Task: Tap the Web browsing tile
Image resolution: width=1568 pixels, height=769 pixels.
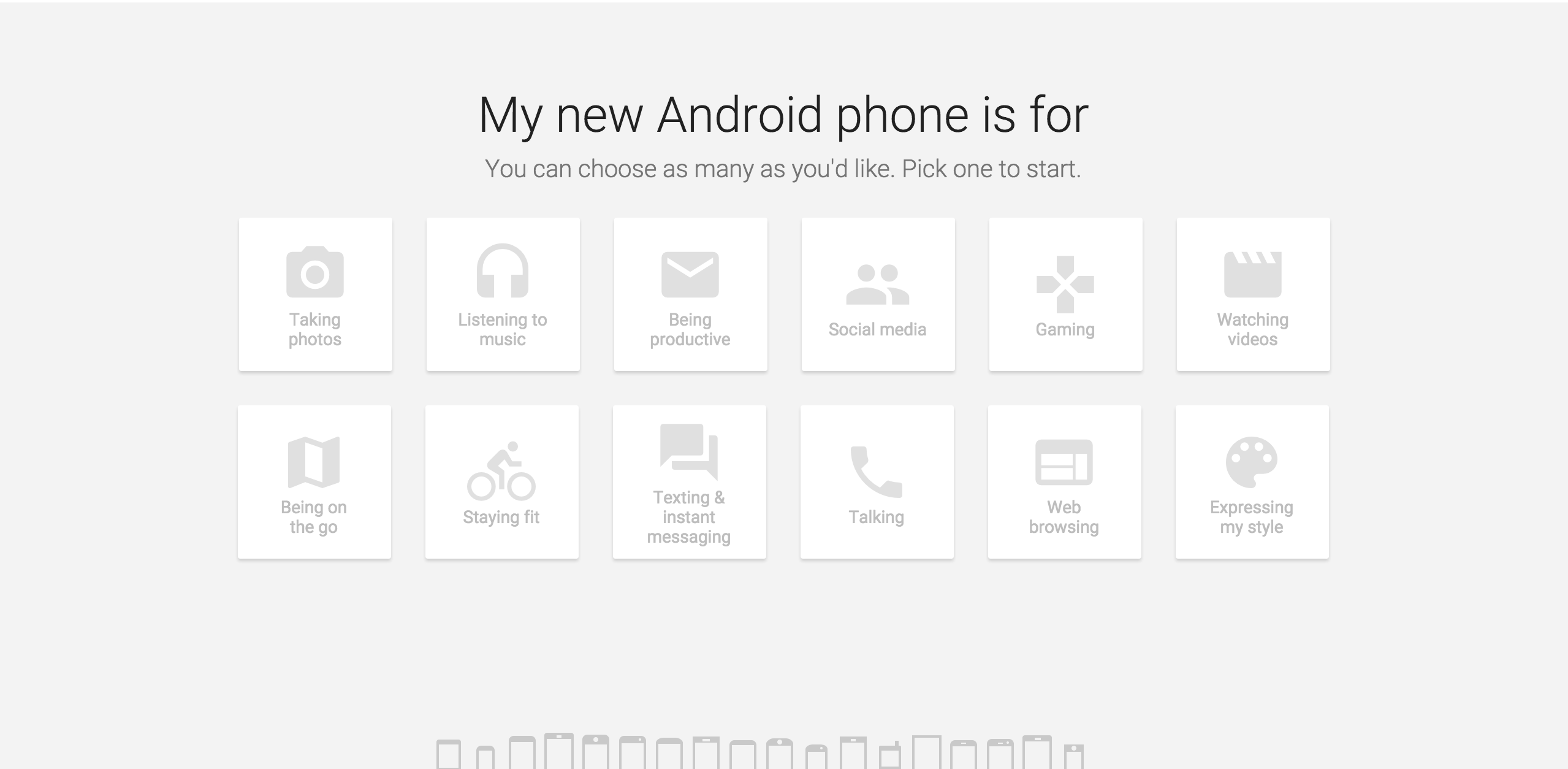Action: coord(1064,482)
